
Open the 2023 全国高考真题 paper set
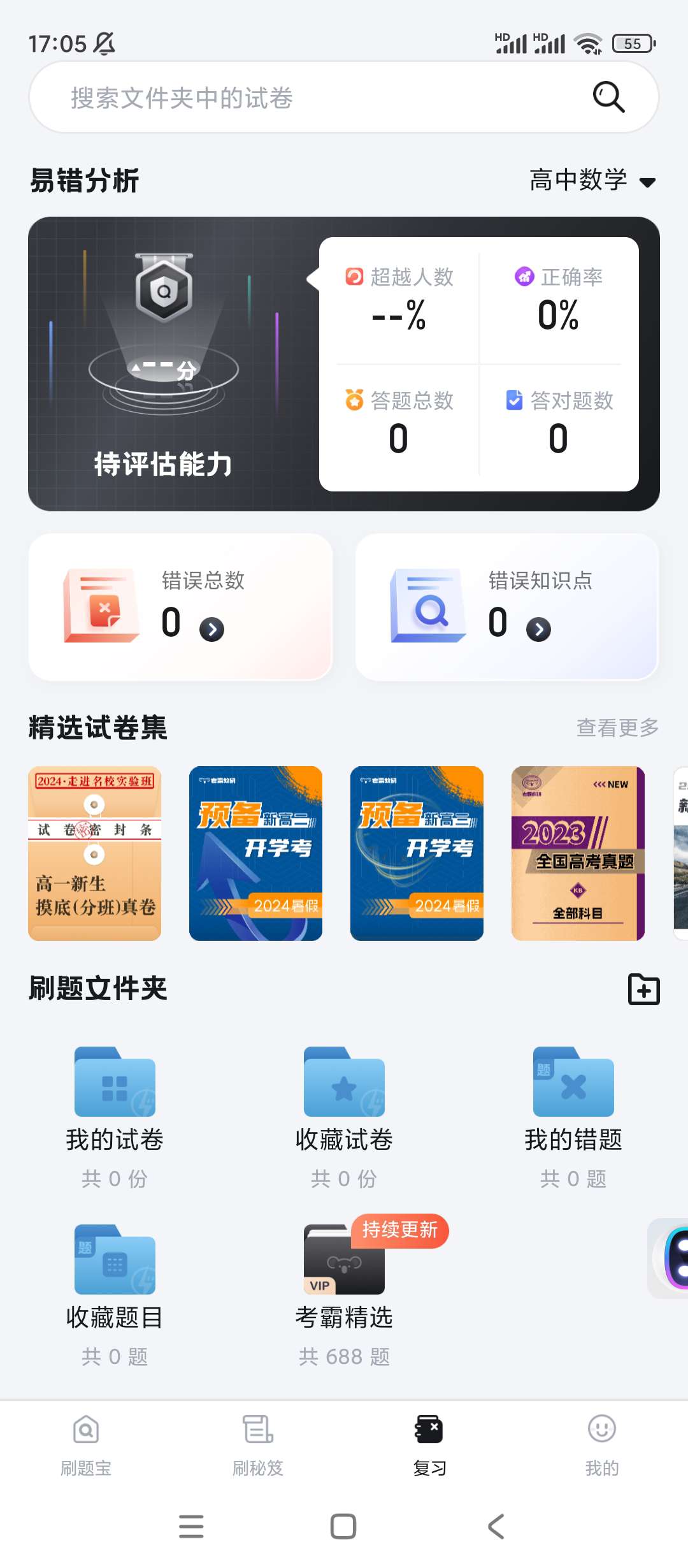tap(578, 854)
